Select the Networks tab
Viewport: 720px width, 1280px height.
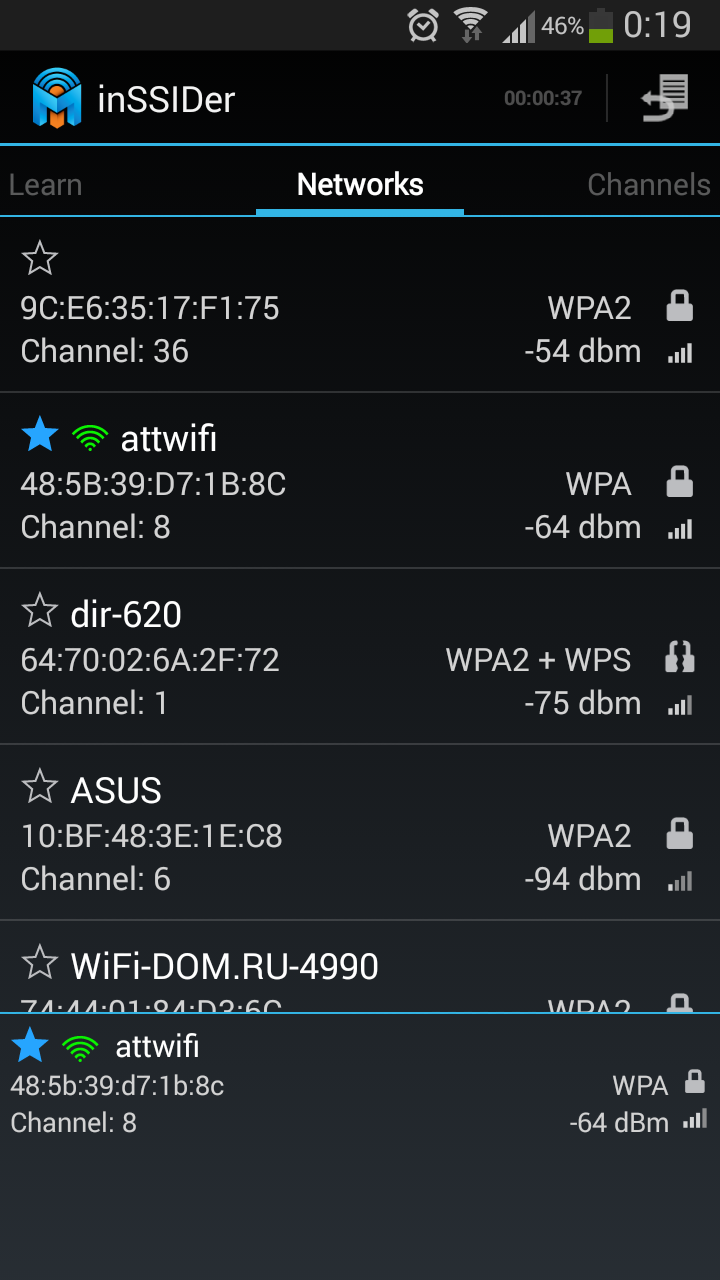pyautogui.click(x=360, y=184)
